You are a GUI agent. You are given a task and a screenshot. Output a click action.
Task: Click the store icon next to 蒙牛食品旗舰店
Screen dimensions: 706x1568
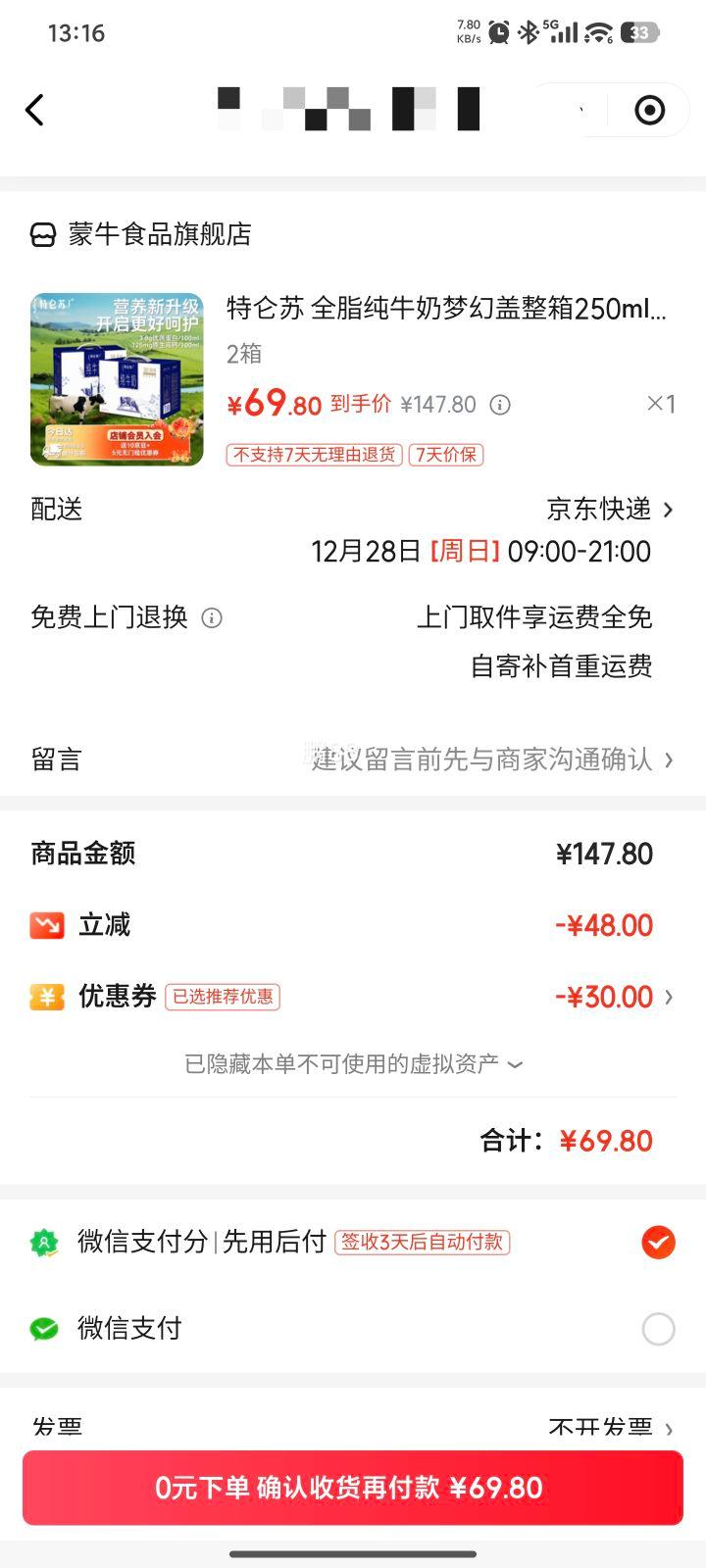coord(43,234)
